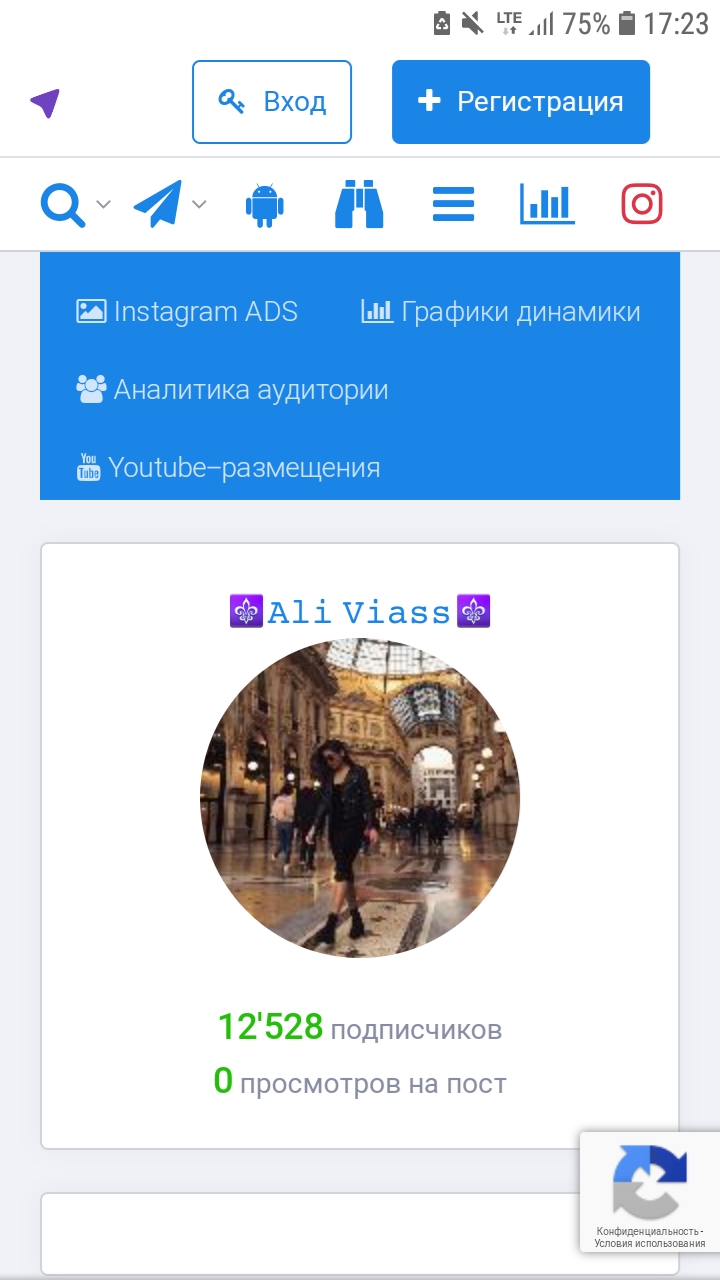
Task: Open Графики динамики link
Action: (501, 311)
